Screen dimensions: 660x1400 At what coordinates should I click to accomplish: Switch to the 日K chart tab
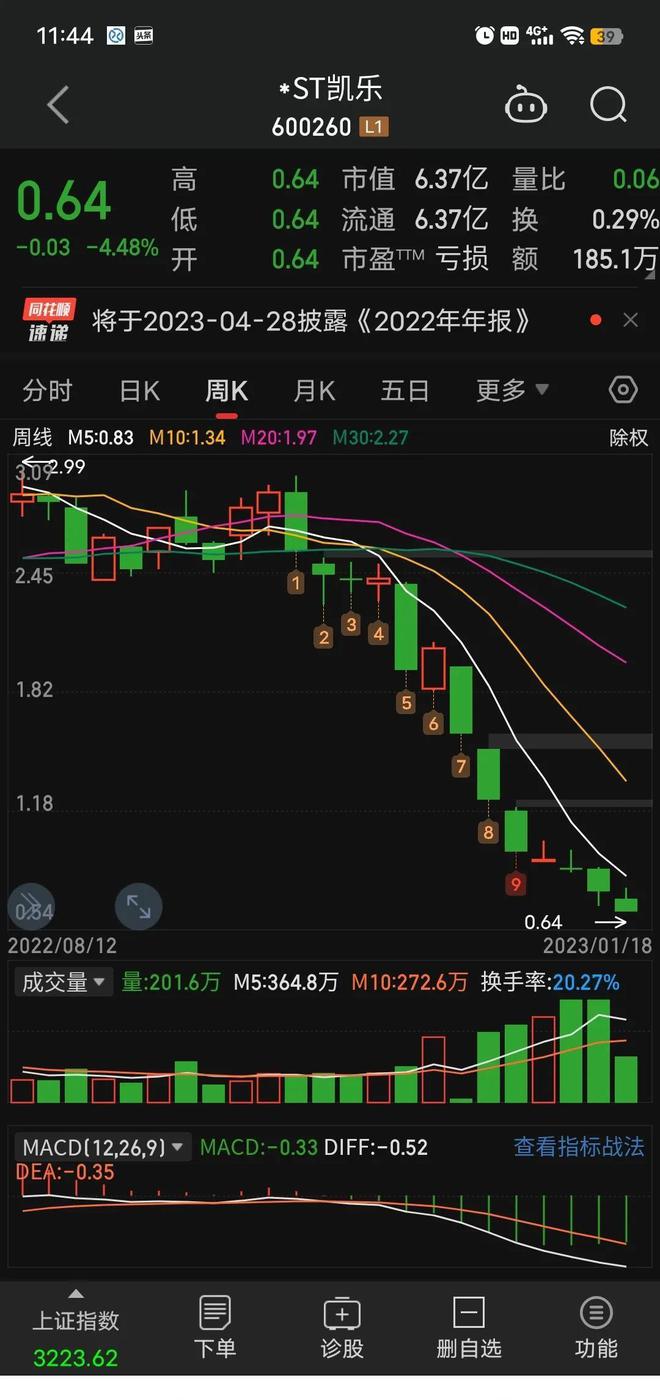tap(140, 390)
